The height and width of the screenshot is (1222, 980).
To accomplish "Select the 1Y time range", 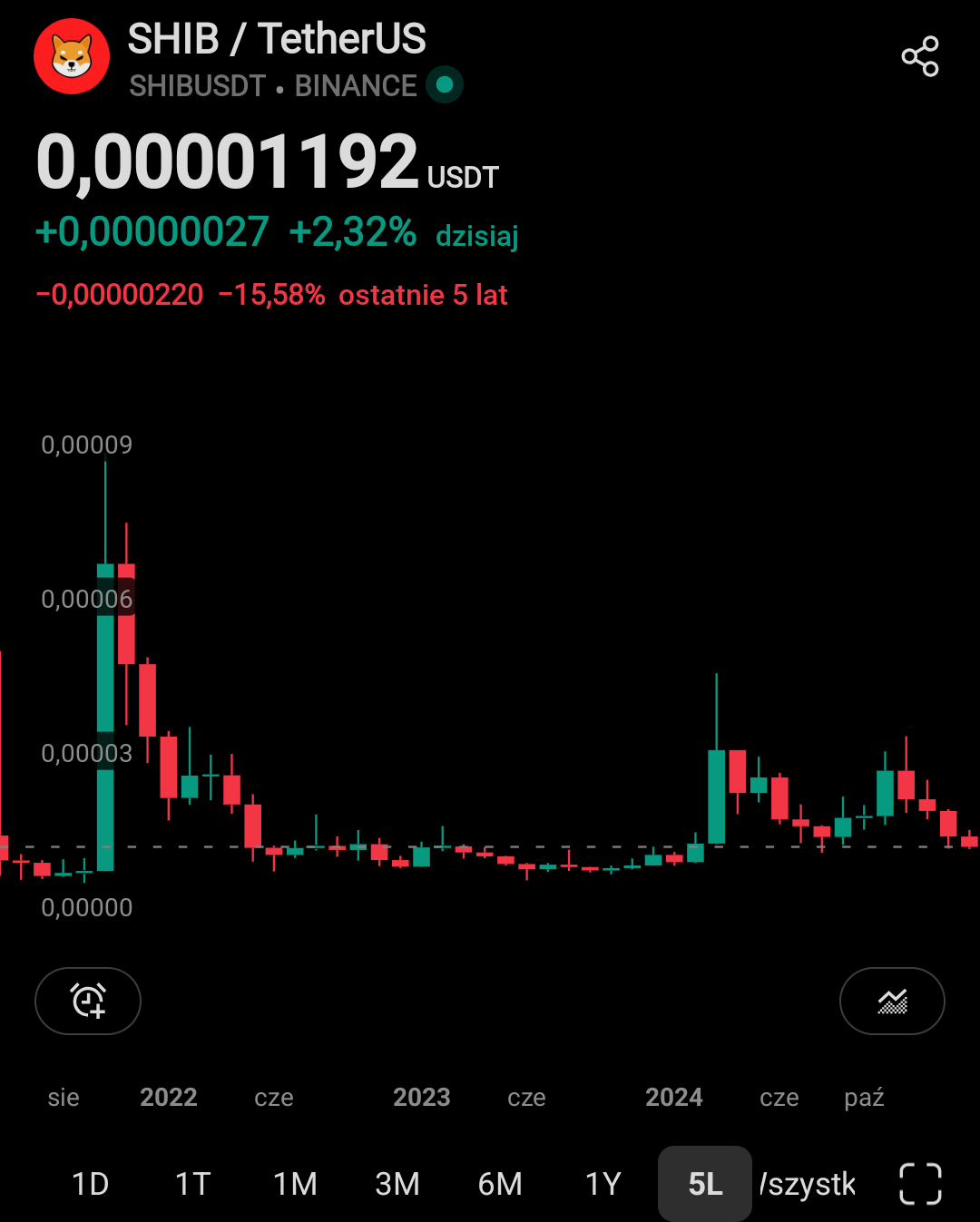I will [x=603, y=1184].
